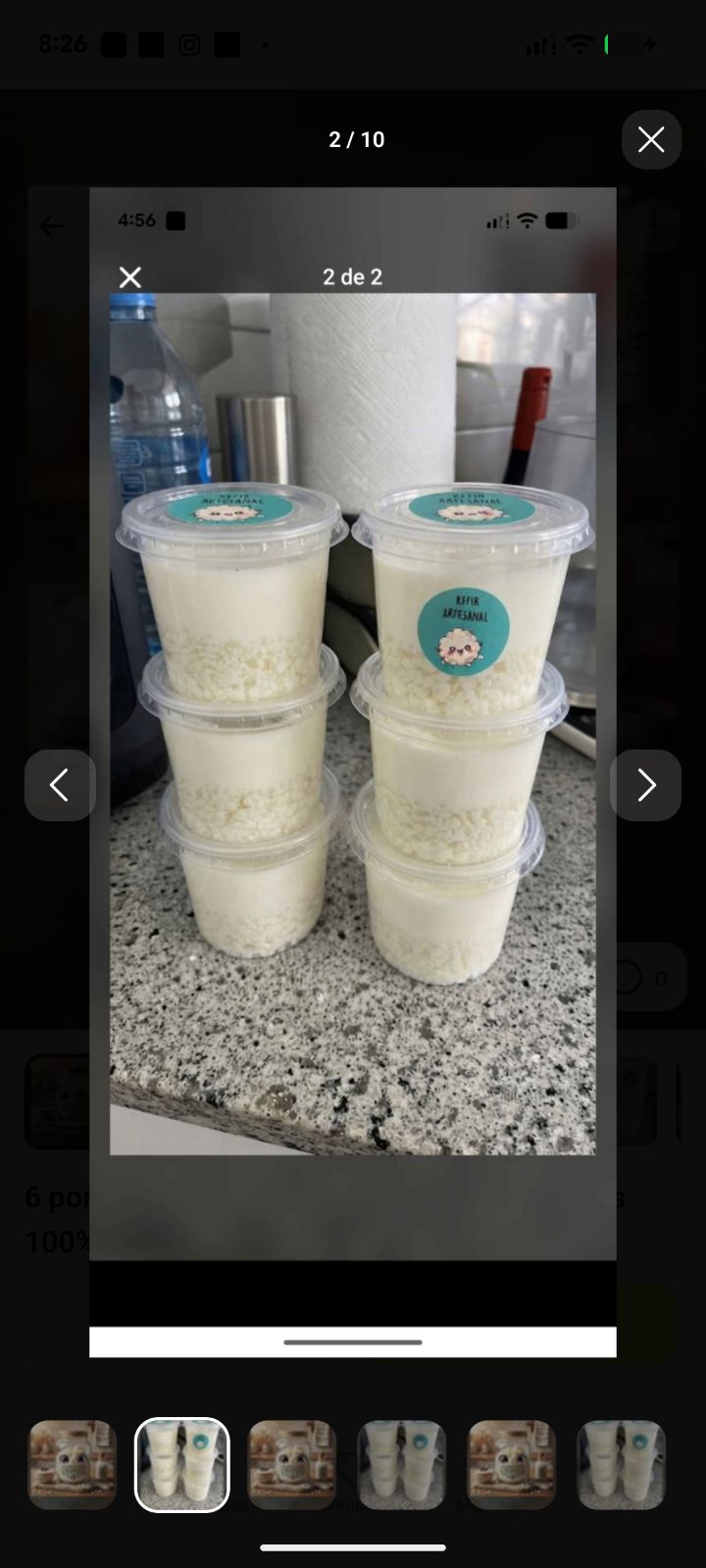Close the image viewer
This screenshot has width=706, height=1568.
(651, 139)
